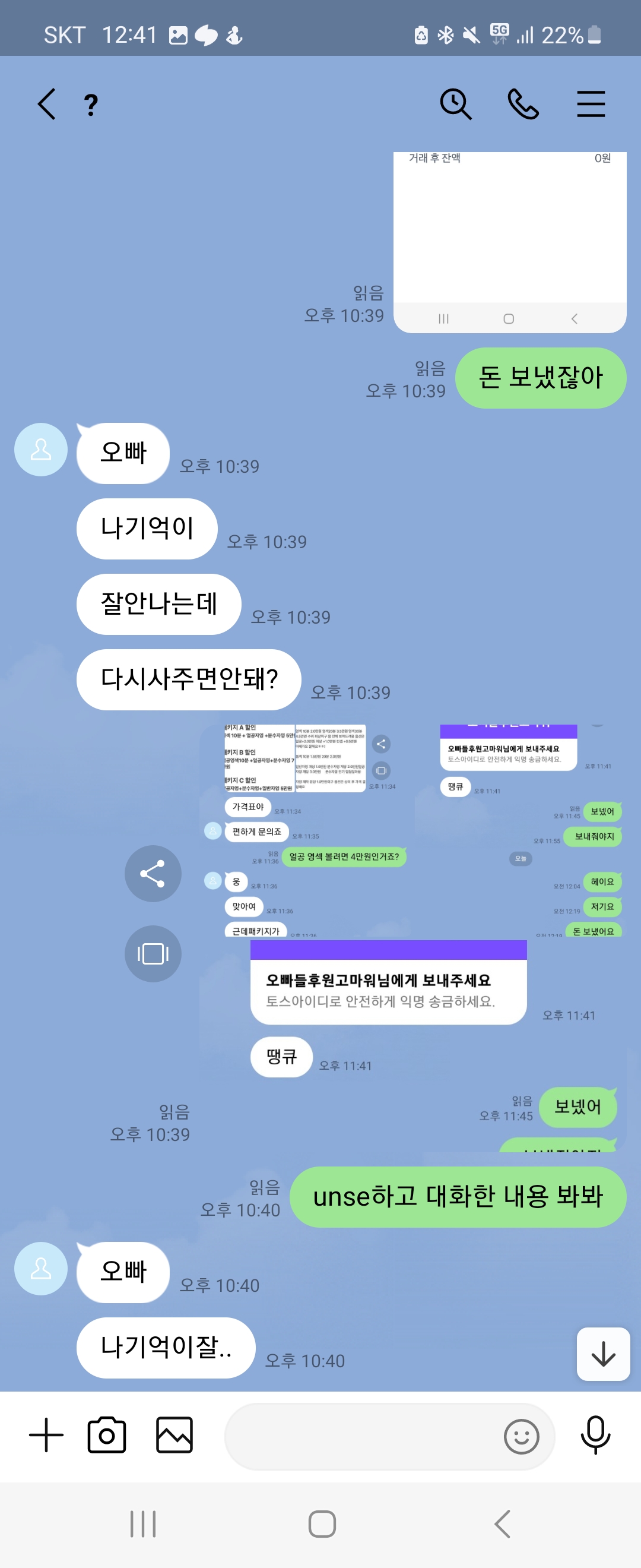Image resolution: width=641 pixels, height=1568 pixels.
Task: Open the plus attachment menu
Action: 46,1436
